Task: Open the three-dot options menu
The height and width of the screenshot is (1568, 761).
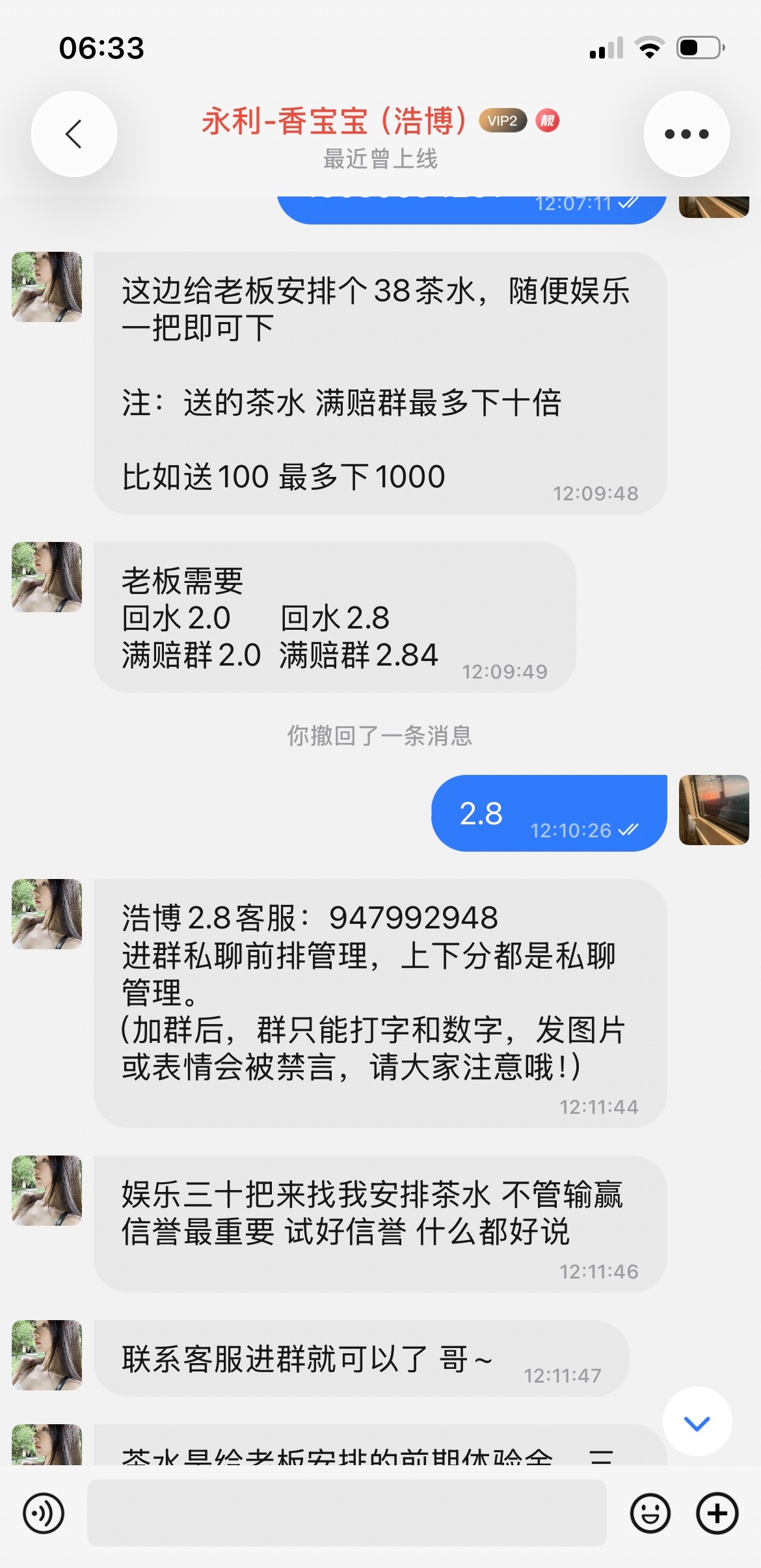Action: pos(686,134)
